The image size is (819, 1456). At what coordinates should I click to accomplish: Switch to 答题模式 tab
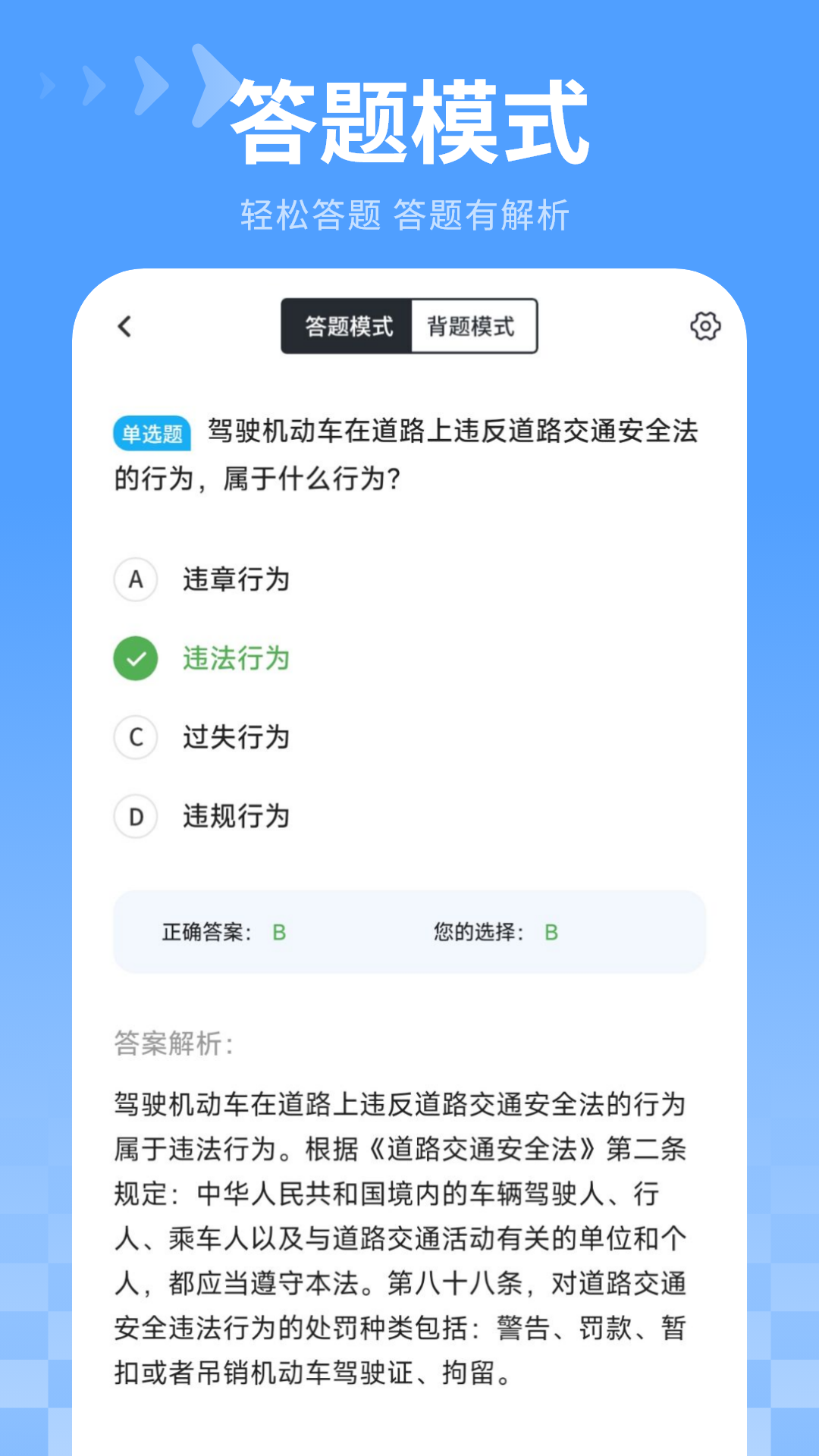[347, 326]
